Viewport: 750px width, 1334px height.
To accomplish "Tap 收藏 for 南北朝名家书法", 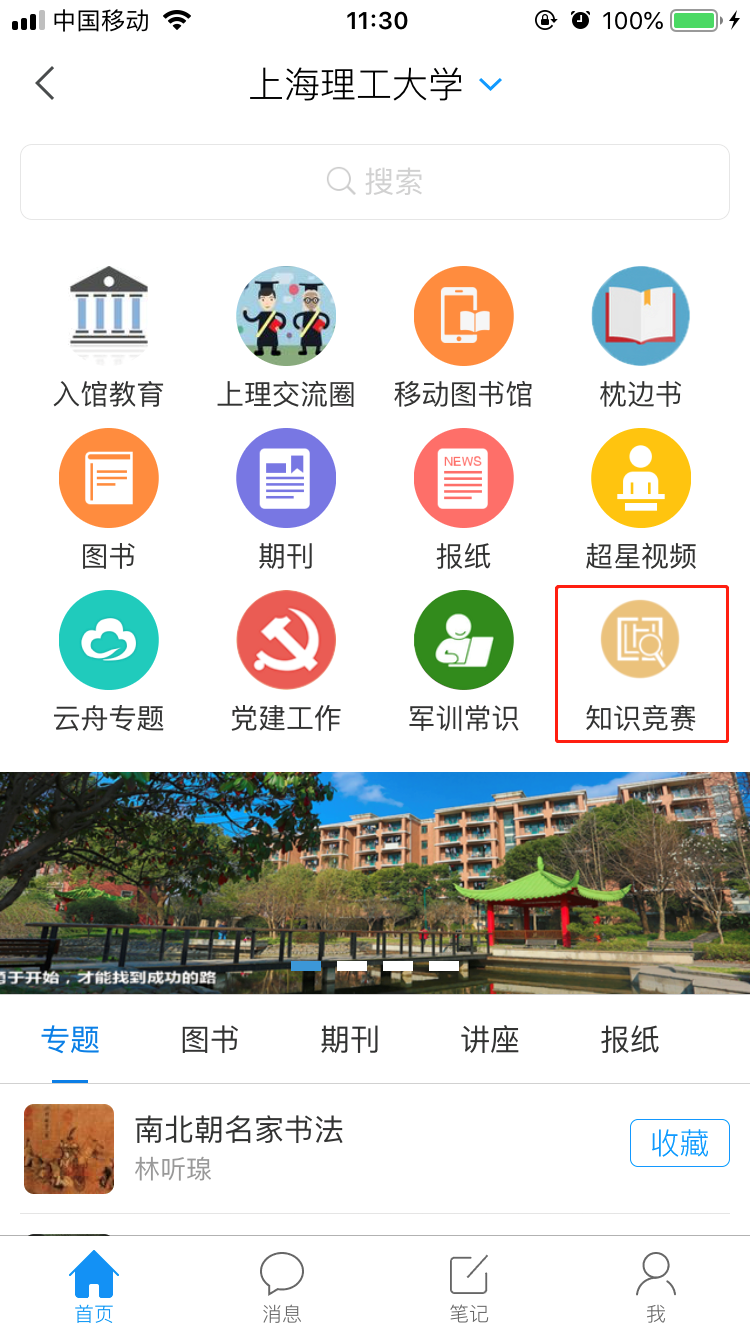I will tap(680, 1143).
